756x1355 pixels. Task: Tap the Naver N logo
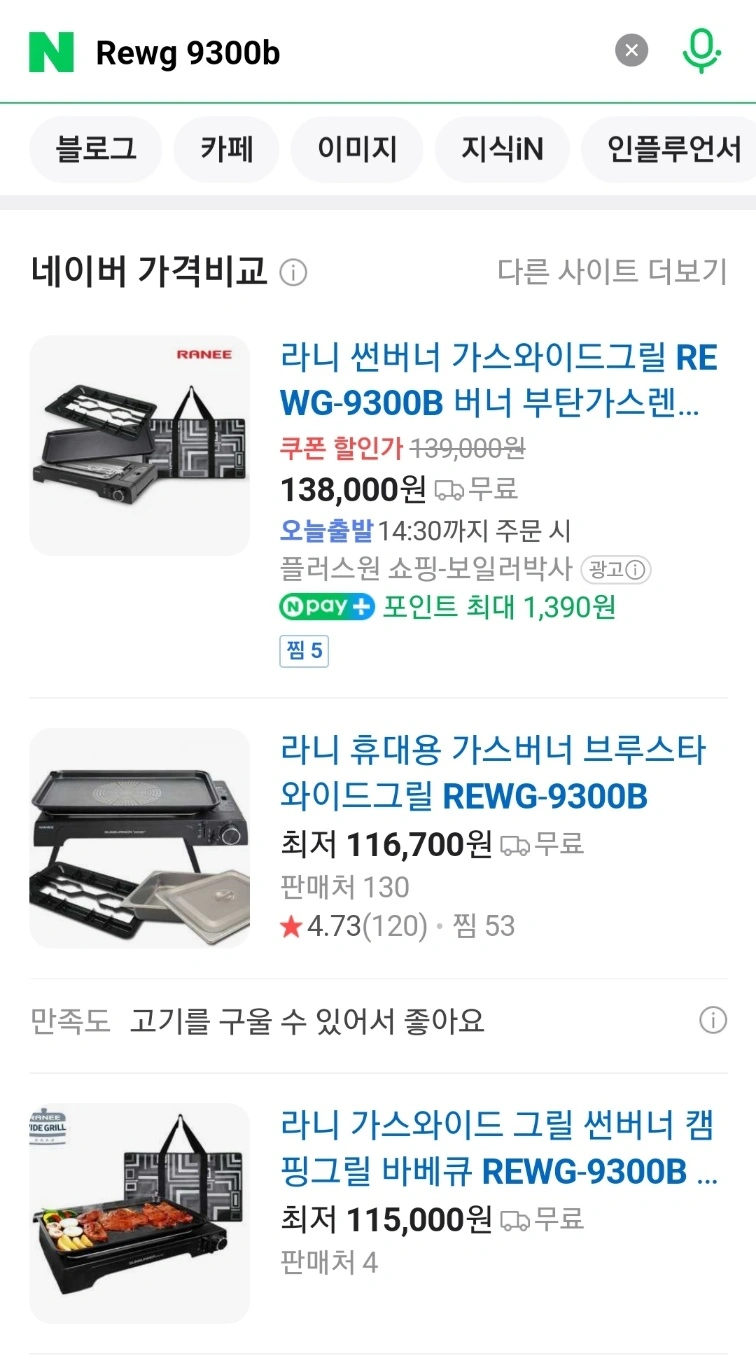[51, 52]
